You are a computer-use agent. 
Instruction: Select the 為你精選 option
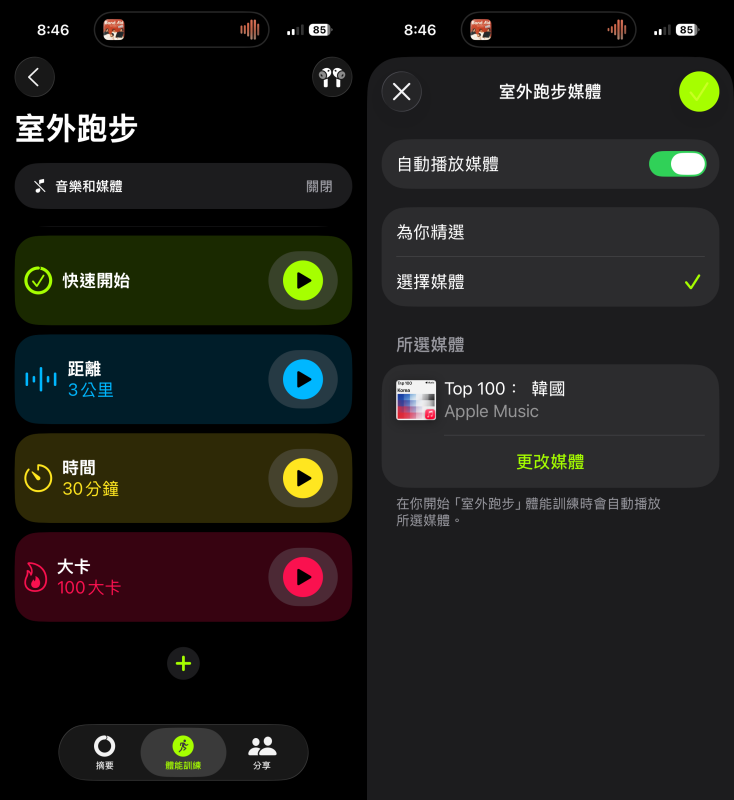550,232
